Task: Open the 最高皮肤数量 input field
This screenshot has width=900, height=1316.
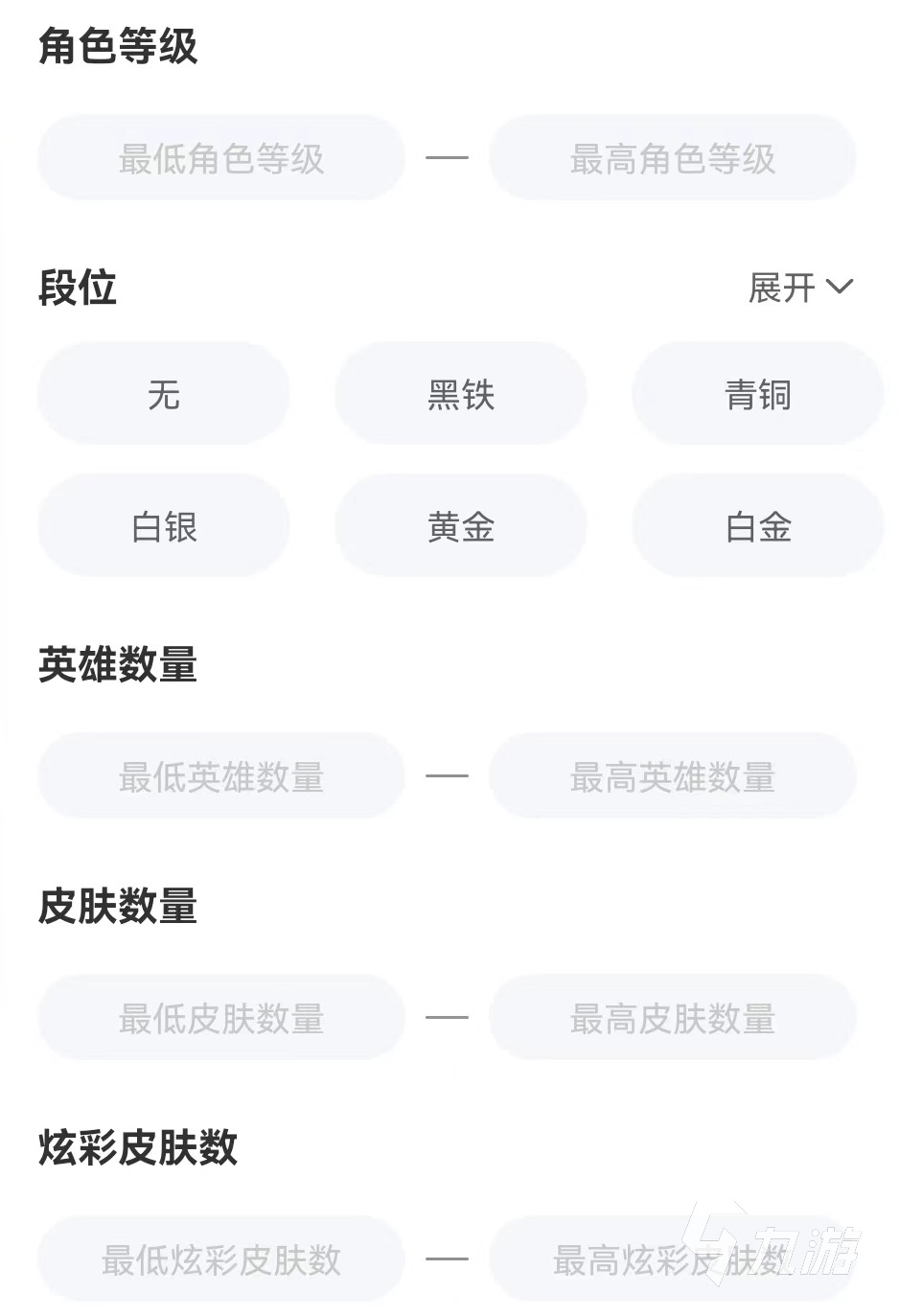Action: pyautogui.click(x=672, y=1018)
